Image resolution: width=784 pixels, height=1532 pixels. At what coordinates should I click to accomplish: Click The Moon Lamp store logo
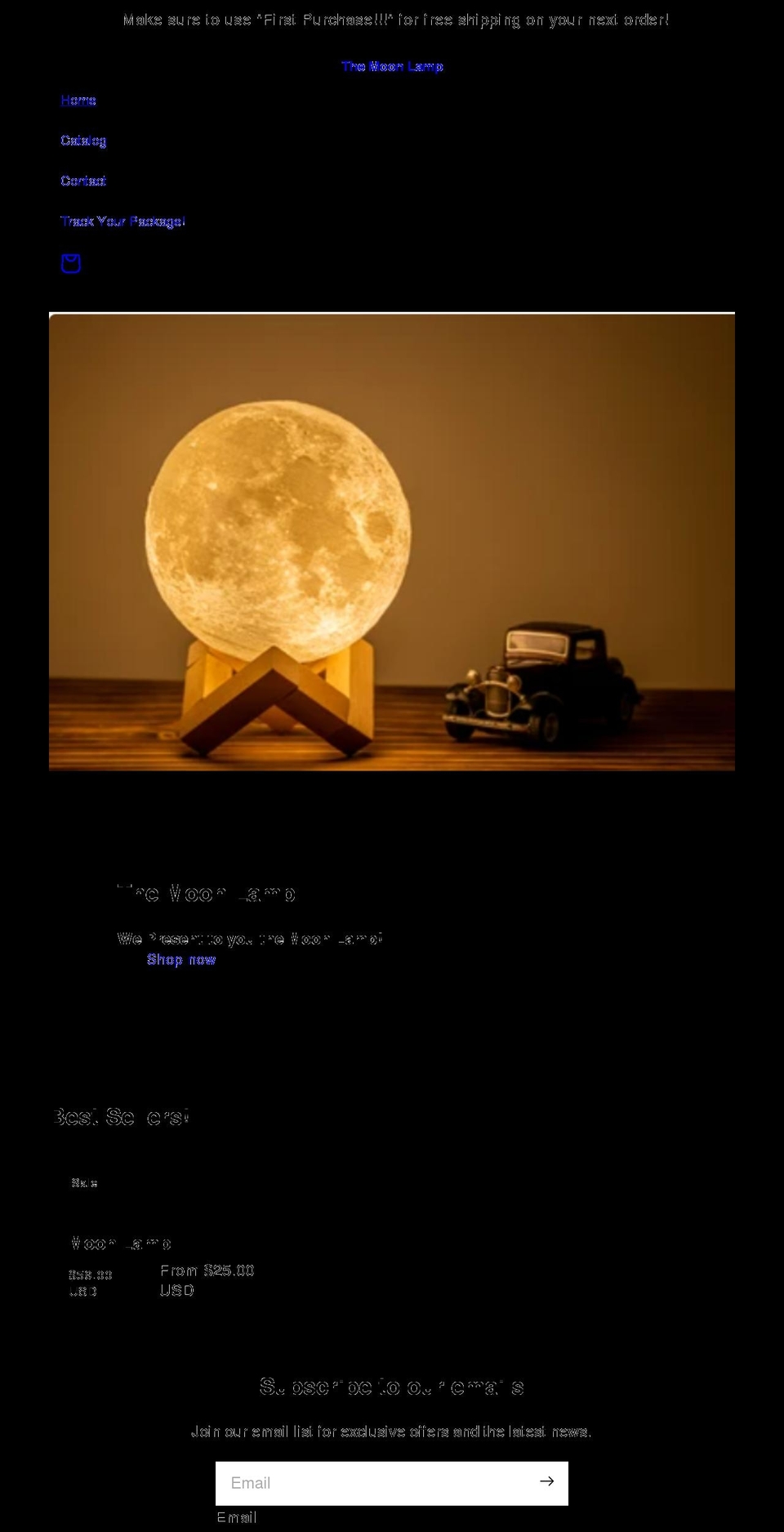coord(392,66)
